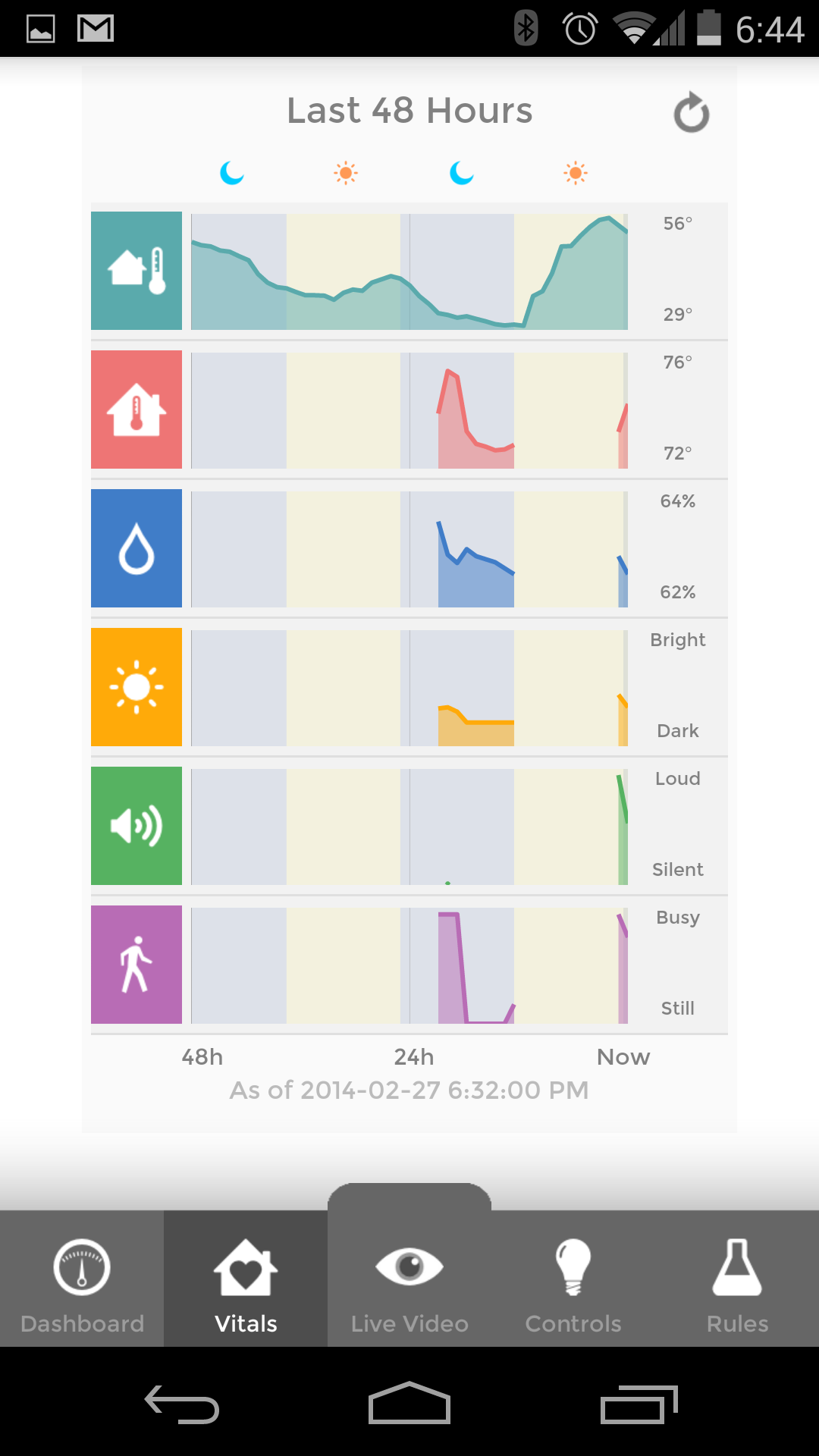The height and width of the screenshot is (1456, 819).
Task: Open the sound level chart
Action: tap(136, 826)
